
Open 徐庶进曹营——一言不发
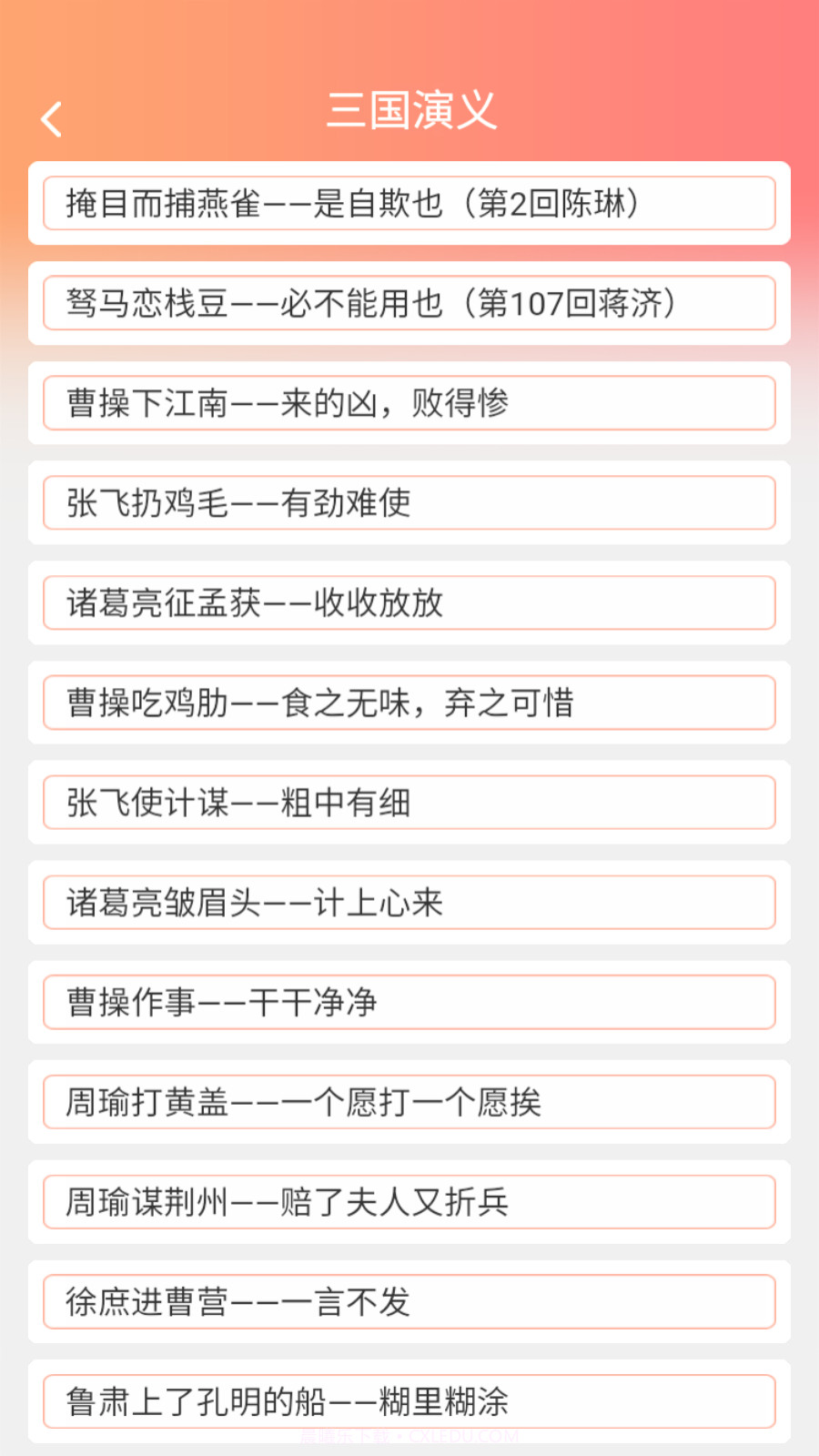(409, 1301)
